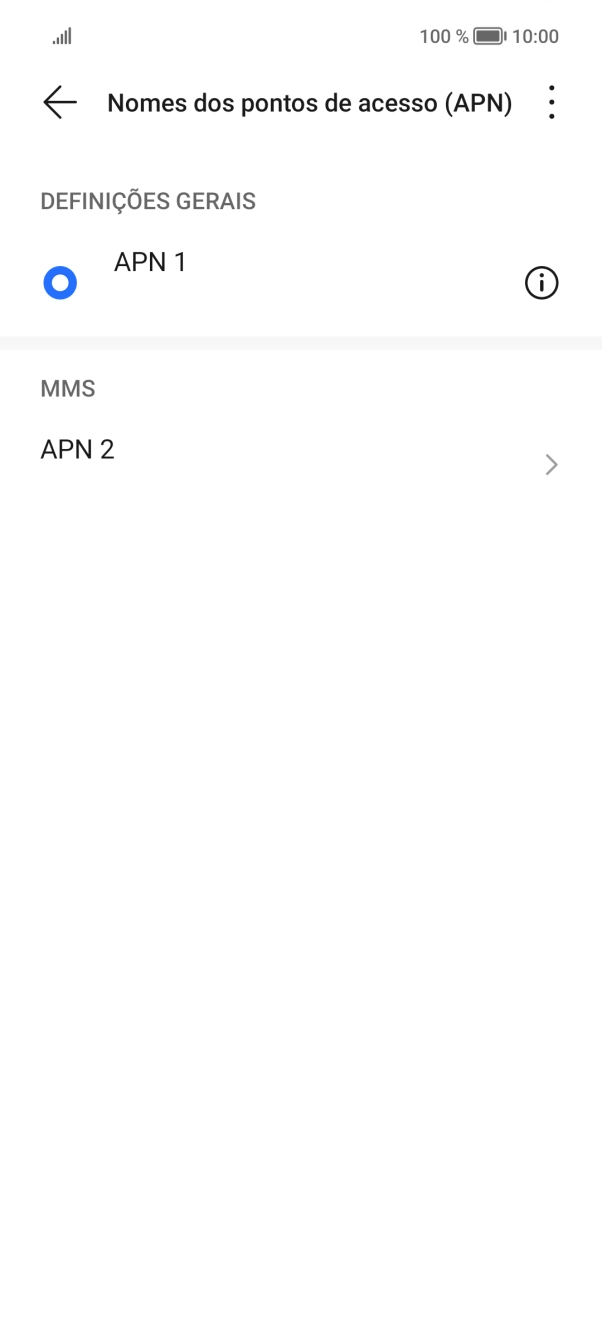
Task: Open the APN 2 MMS entry
Action: coord(300,464)
